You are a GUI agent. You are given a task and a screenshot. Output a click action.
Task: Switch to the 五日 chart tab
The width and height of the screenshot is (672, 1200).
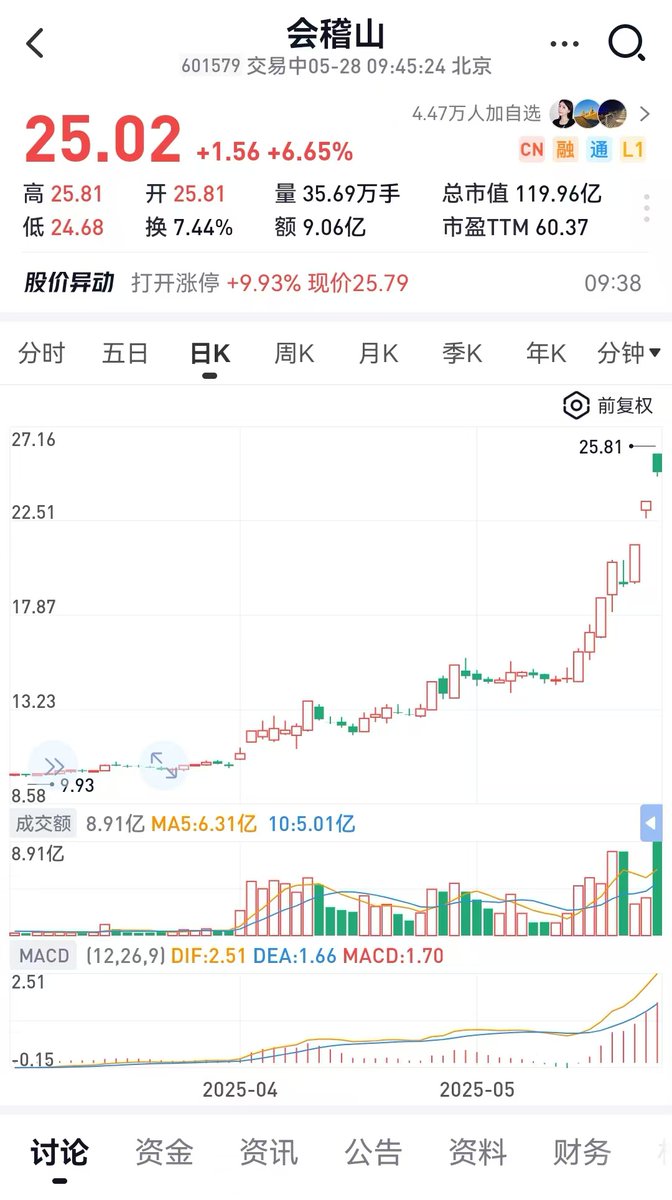125,353
